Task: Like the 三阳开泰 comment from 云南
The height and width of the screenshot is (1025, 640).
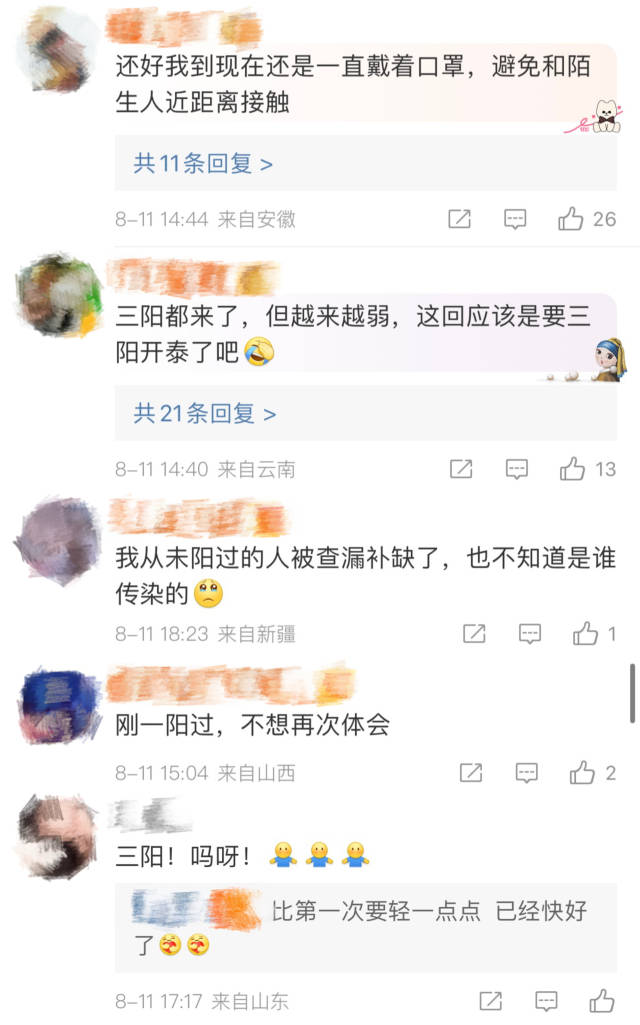Action: 573,468
